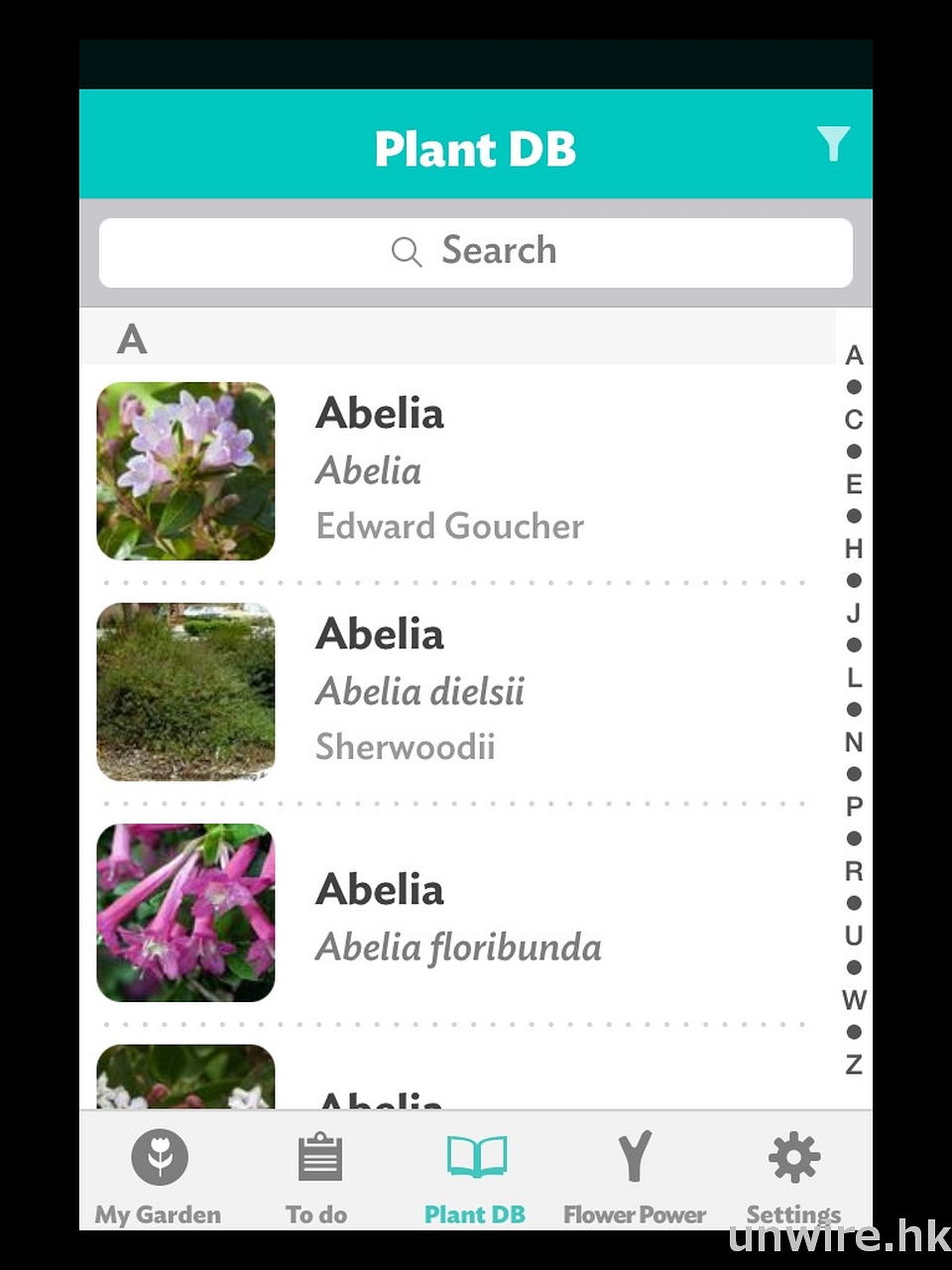The width and height of the screenshot is (952, 1270).
Task: Jump to letter N in index
Action: coord(854,742)
